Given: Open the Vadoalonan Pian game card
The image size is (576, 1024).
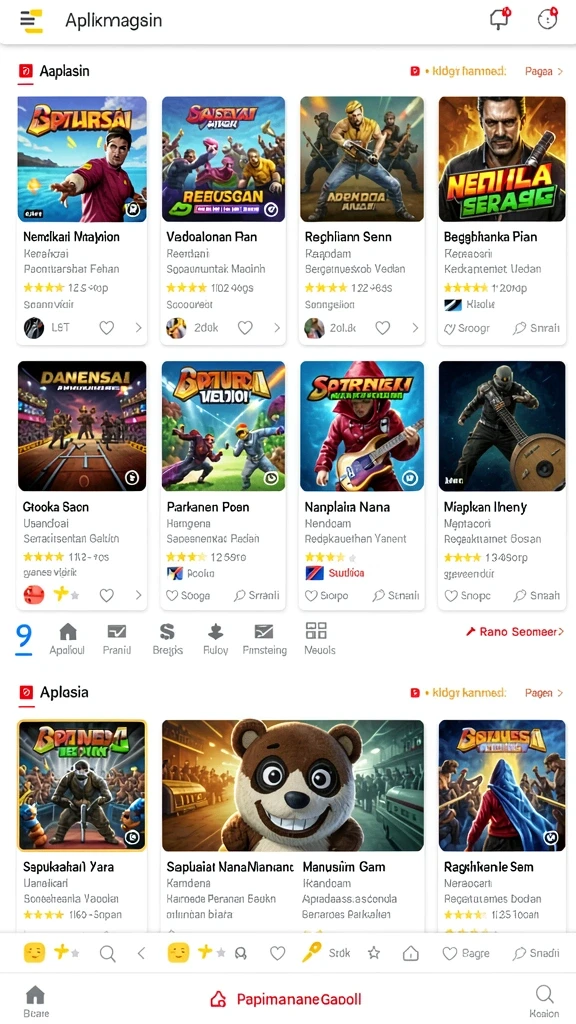Looking at the screenshot, I should click(223, 220).
